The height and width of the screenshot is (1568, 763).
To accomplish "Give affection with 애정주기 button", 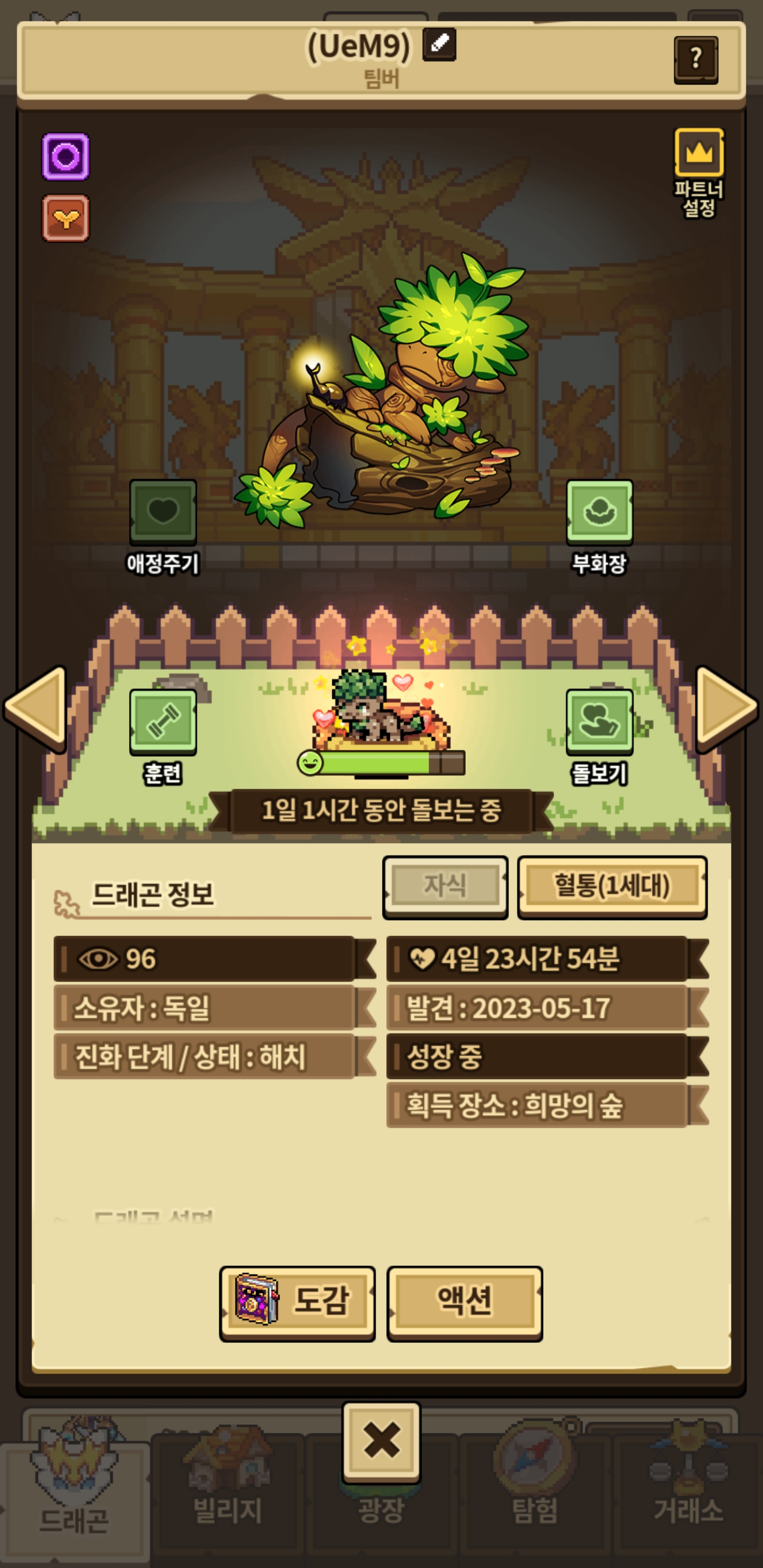I will pyautogui.click(x=163, y=512).
